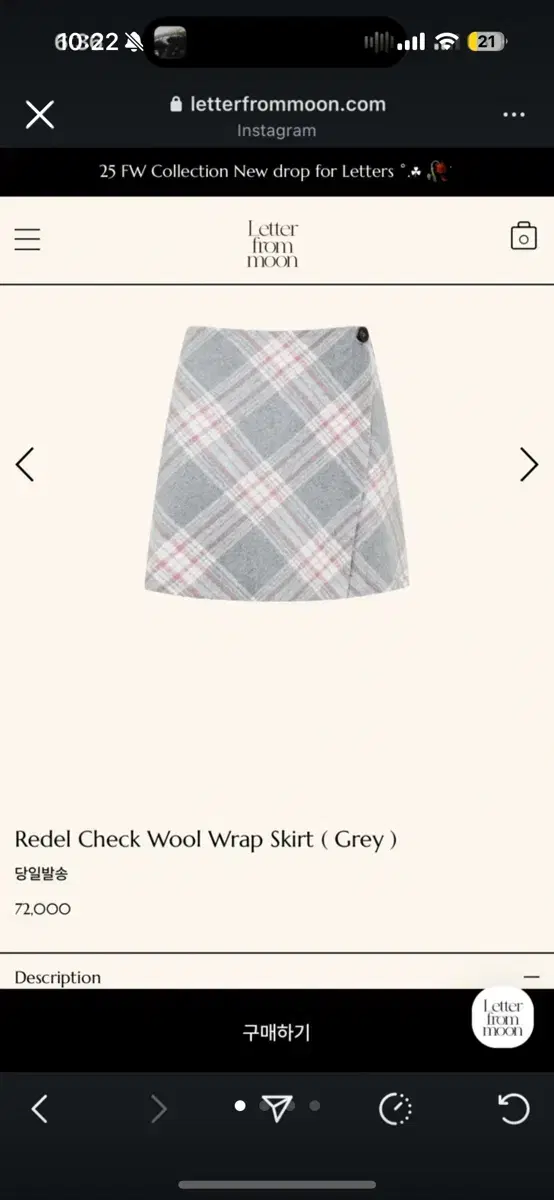The image size is (554, 1200).
Task: Open the shopping bag
Action: click(x=523, y=236)
